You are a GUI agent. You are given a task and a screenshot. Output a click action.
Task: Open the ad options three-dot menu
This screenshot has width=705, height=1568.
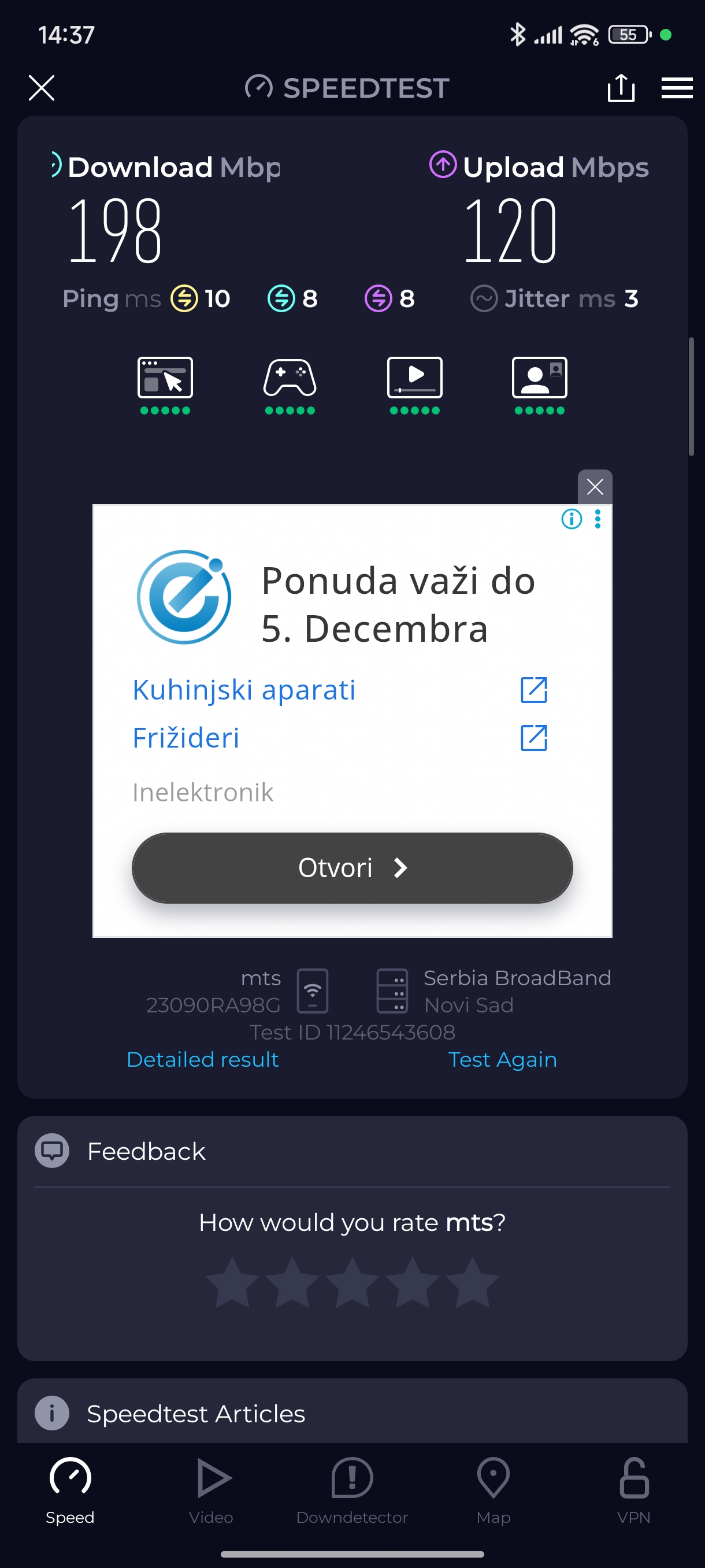click(x=598, y=519)
